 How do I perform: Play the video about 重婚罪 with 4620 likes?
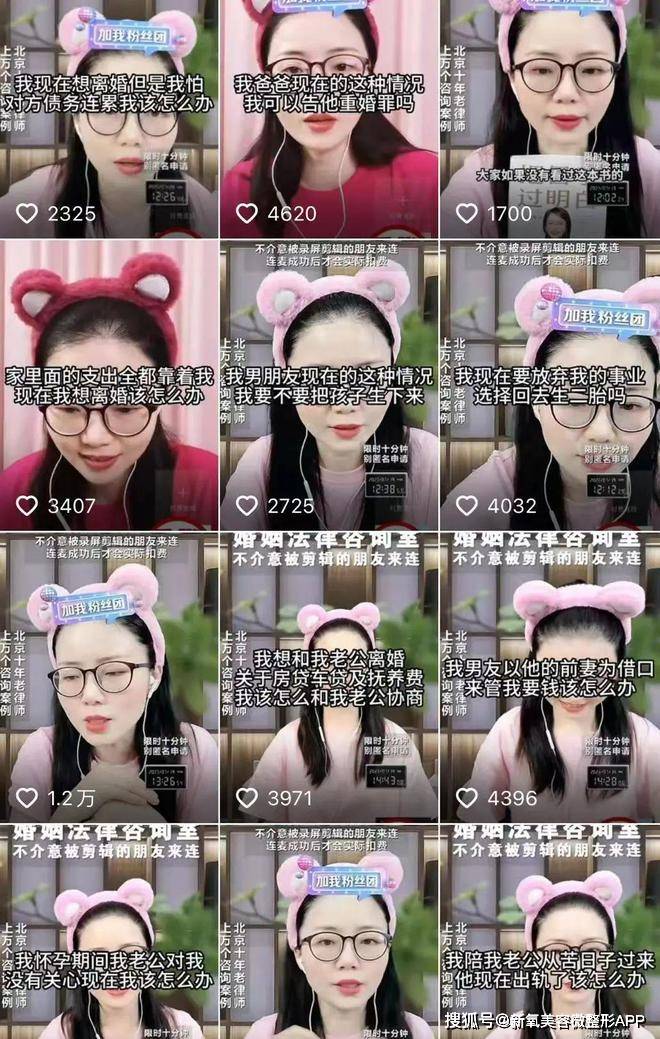328,120
